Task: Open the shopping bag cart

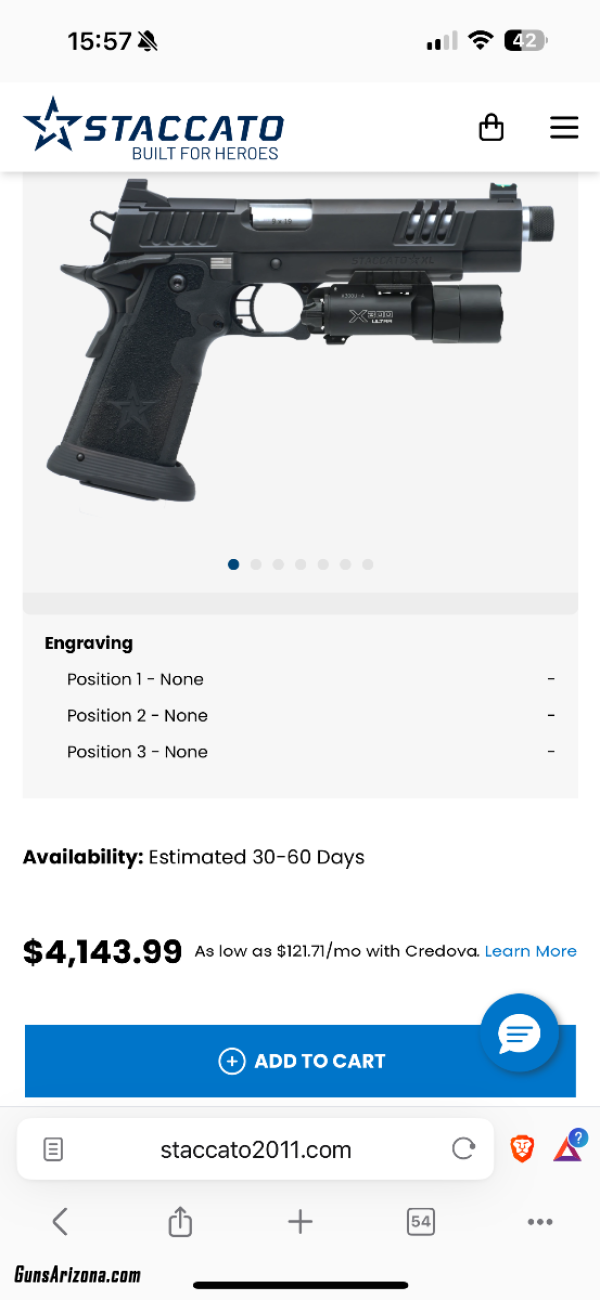Action: point(491,127)
